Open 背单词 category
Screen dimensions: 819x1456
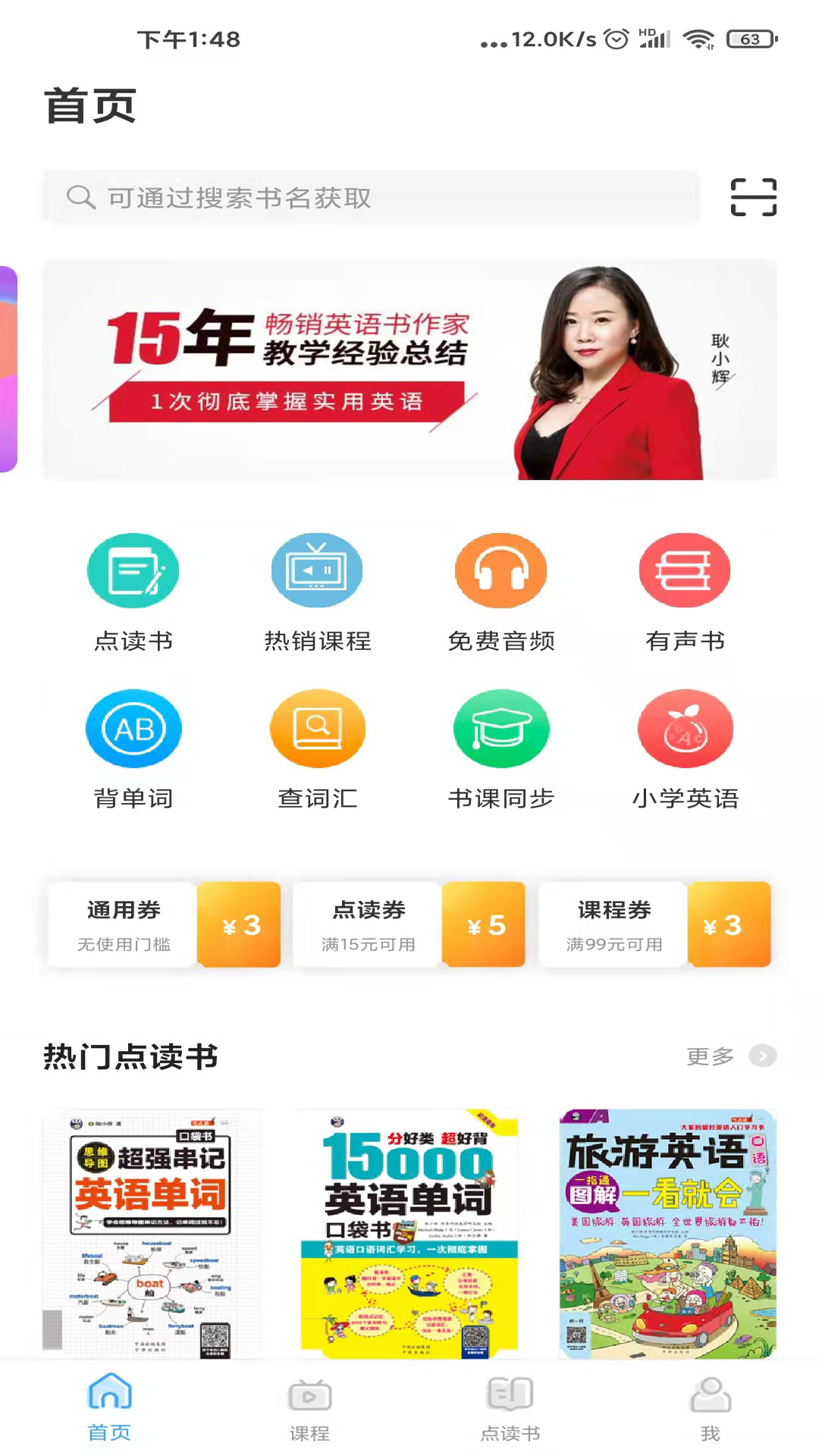click(133, 728)
